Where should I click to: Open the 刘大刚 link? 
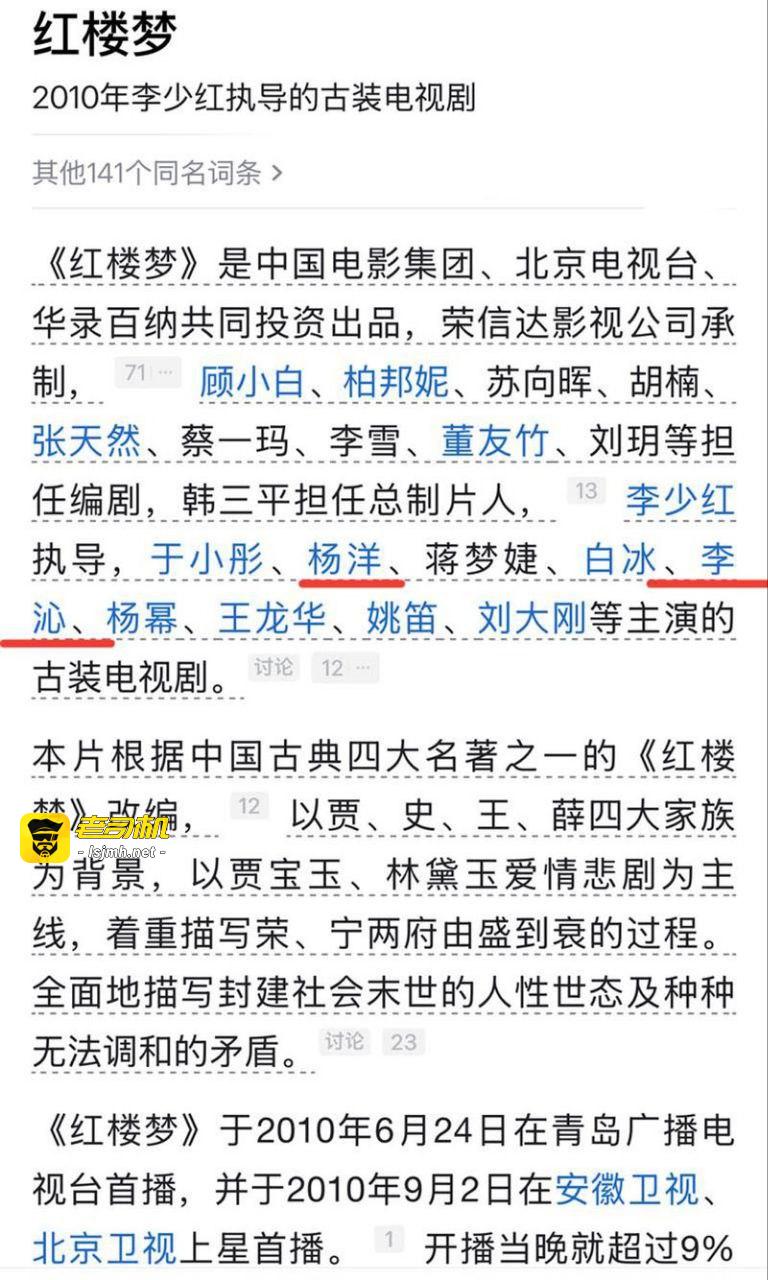[531, 619]
